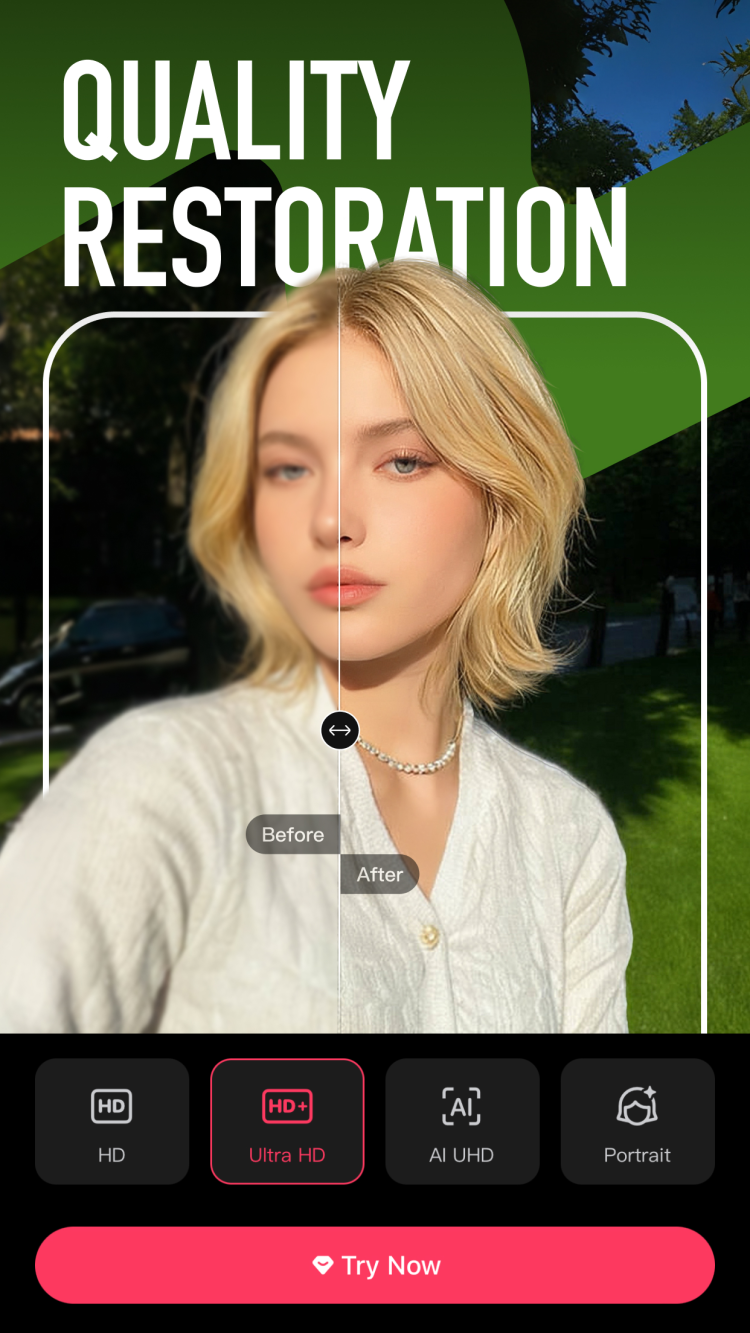Switch to the Ultra HD mode
Viewport: 750px width, 1333px height.
click(x=287, y=1121)
